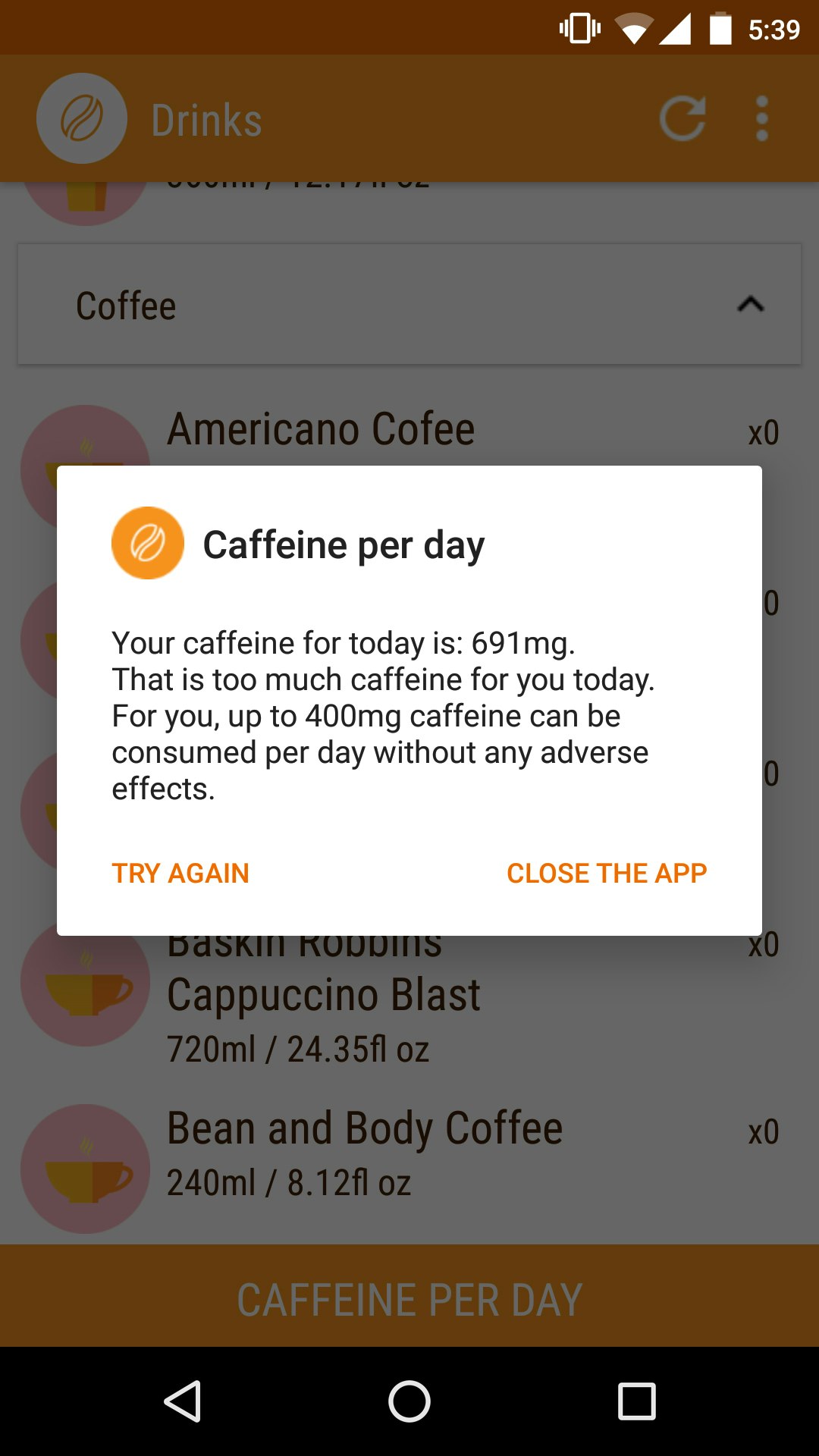Click the coffee bean logo in the toolbar
This screenshot has width=819, height=1456.
pyautogui.click(x=81, y=118)
